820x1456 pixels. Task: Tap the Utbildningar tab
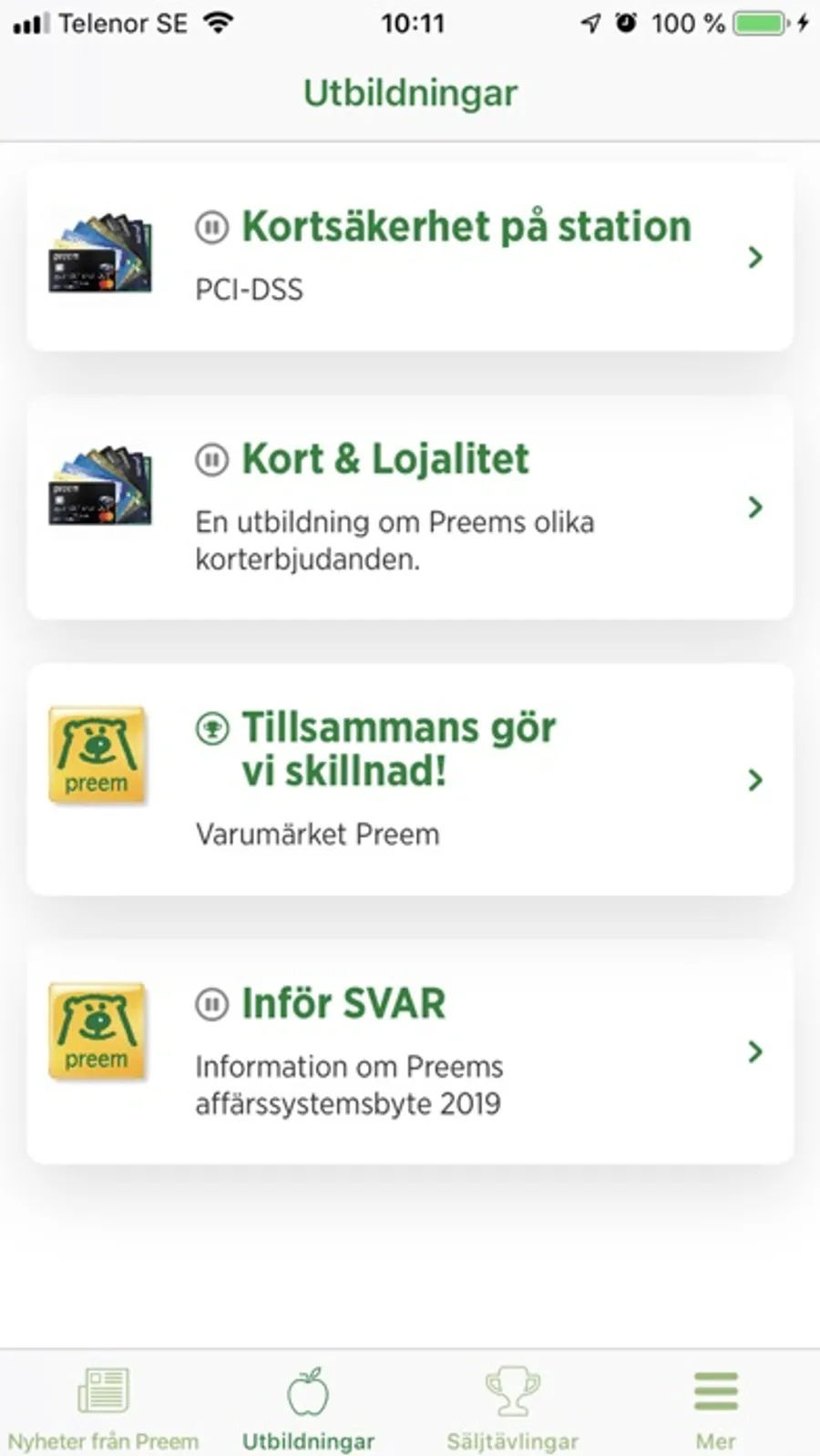coord(308,1408)
